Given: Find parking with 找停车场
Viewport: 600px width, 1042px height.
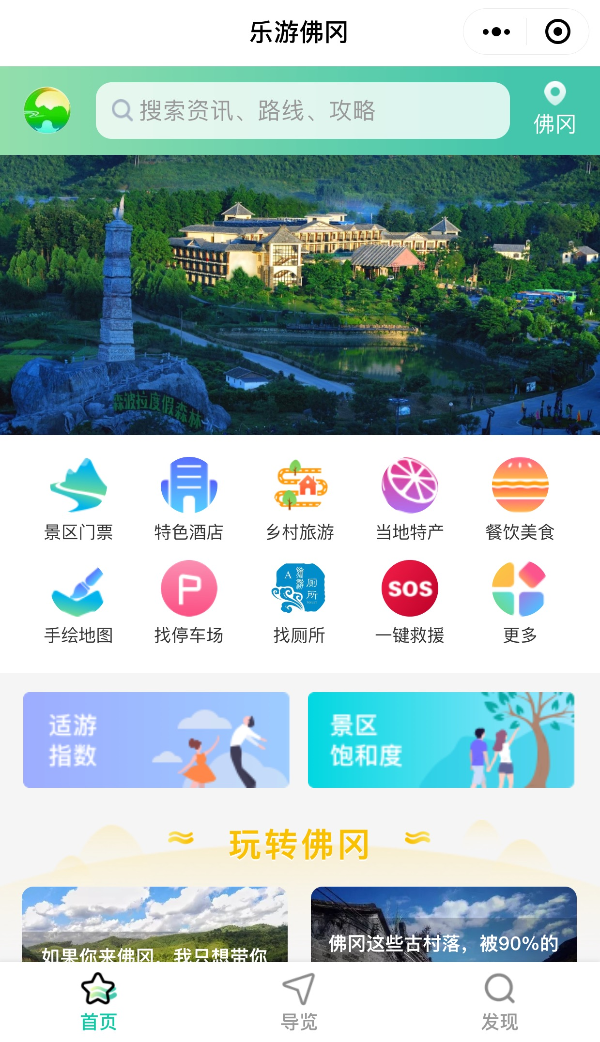Looking at the screenshot, I should (189, 602).
